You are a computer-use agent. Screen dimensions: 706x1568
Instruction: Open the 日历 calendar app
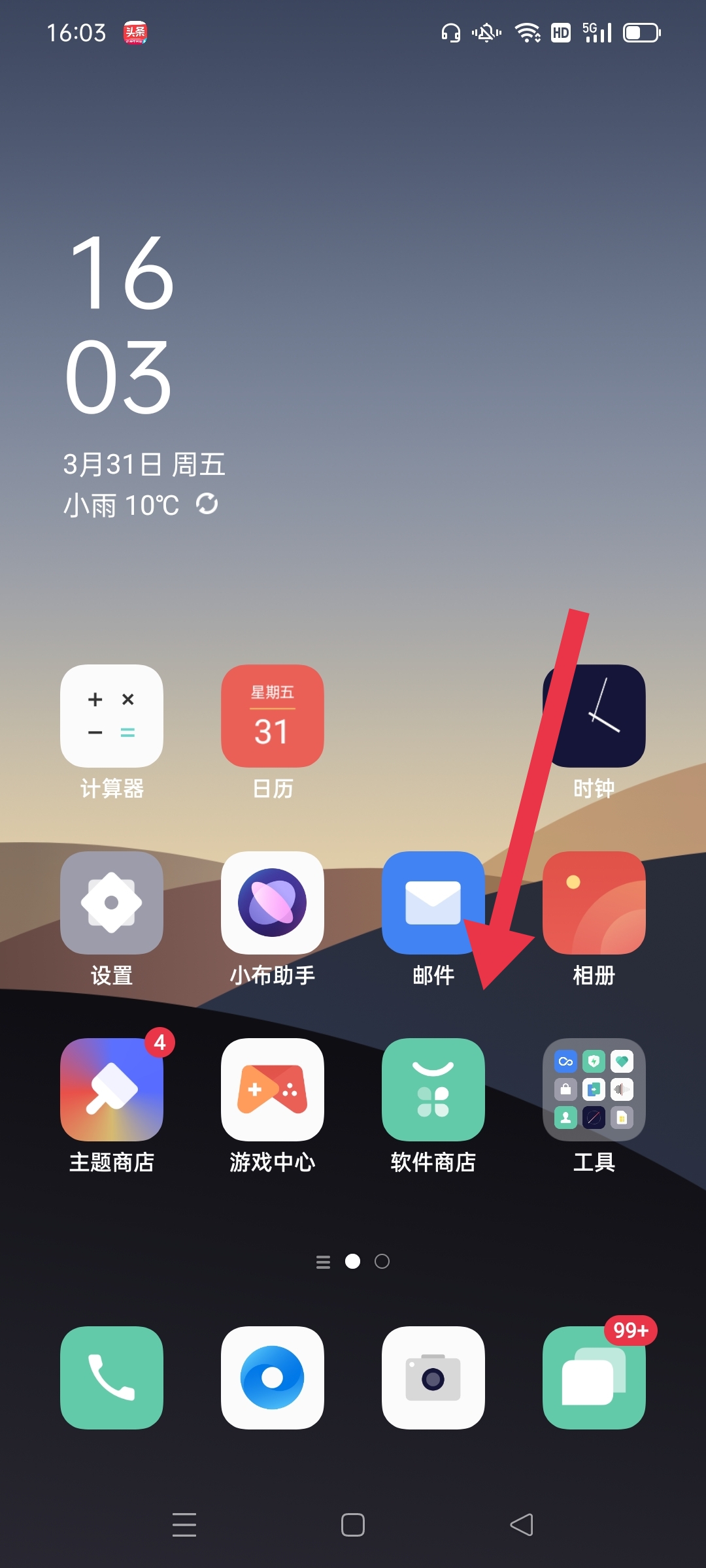272,716
